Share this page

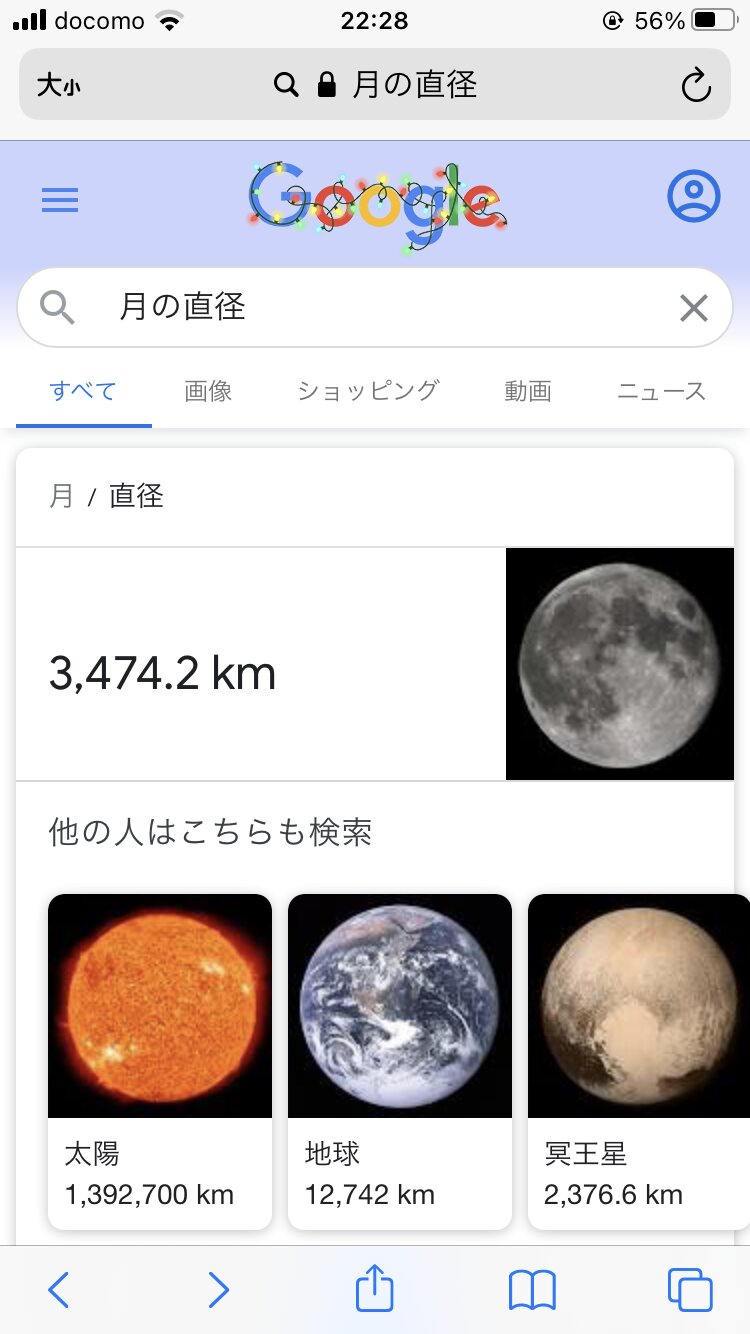(375, 1288)
